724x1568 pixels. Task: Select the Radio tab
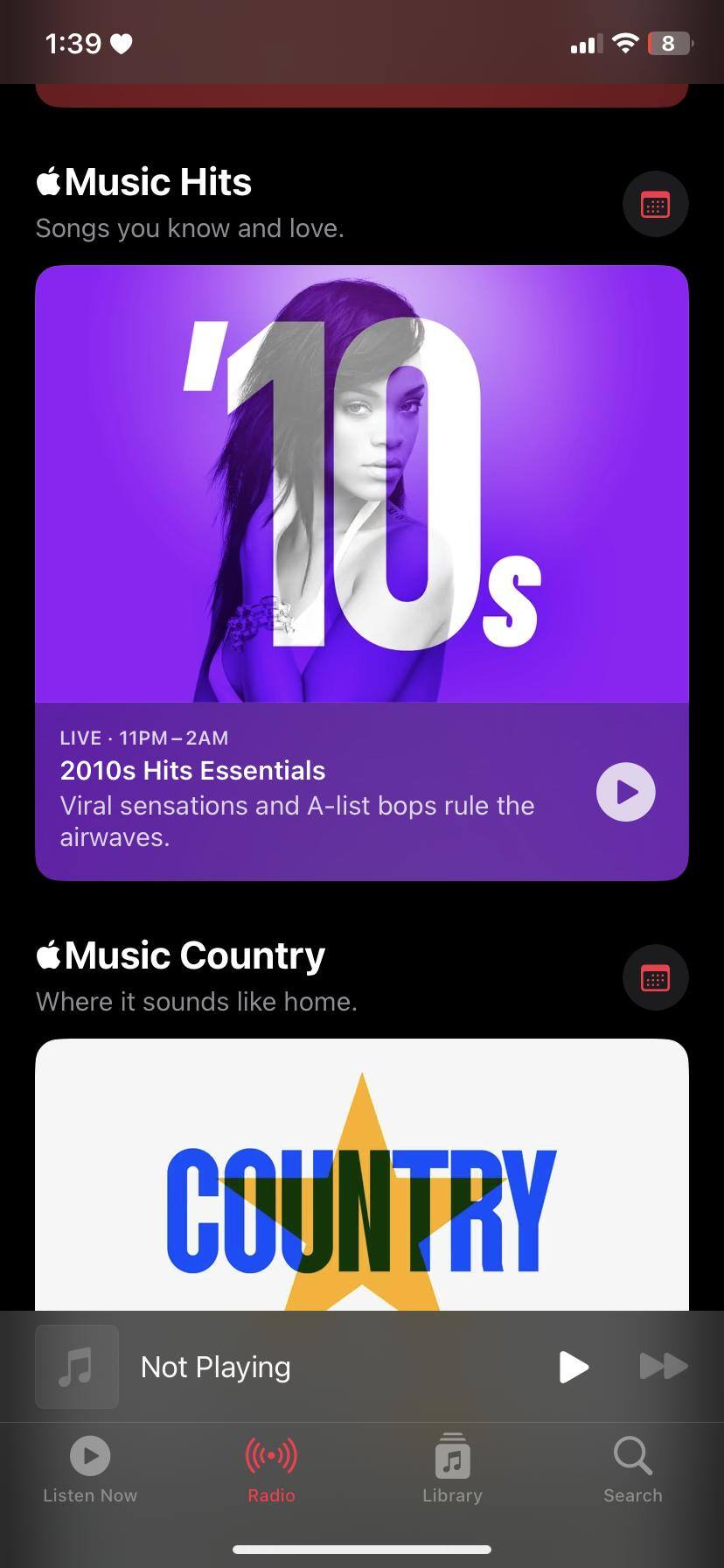click(271, 1470)
